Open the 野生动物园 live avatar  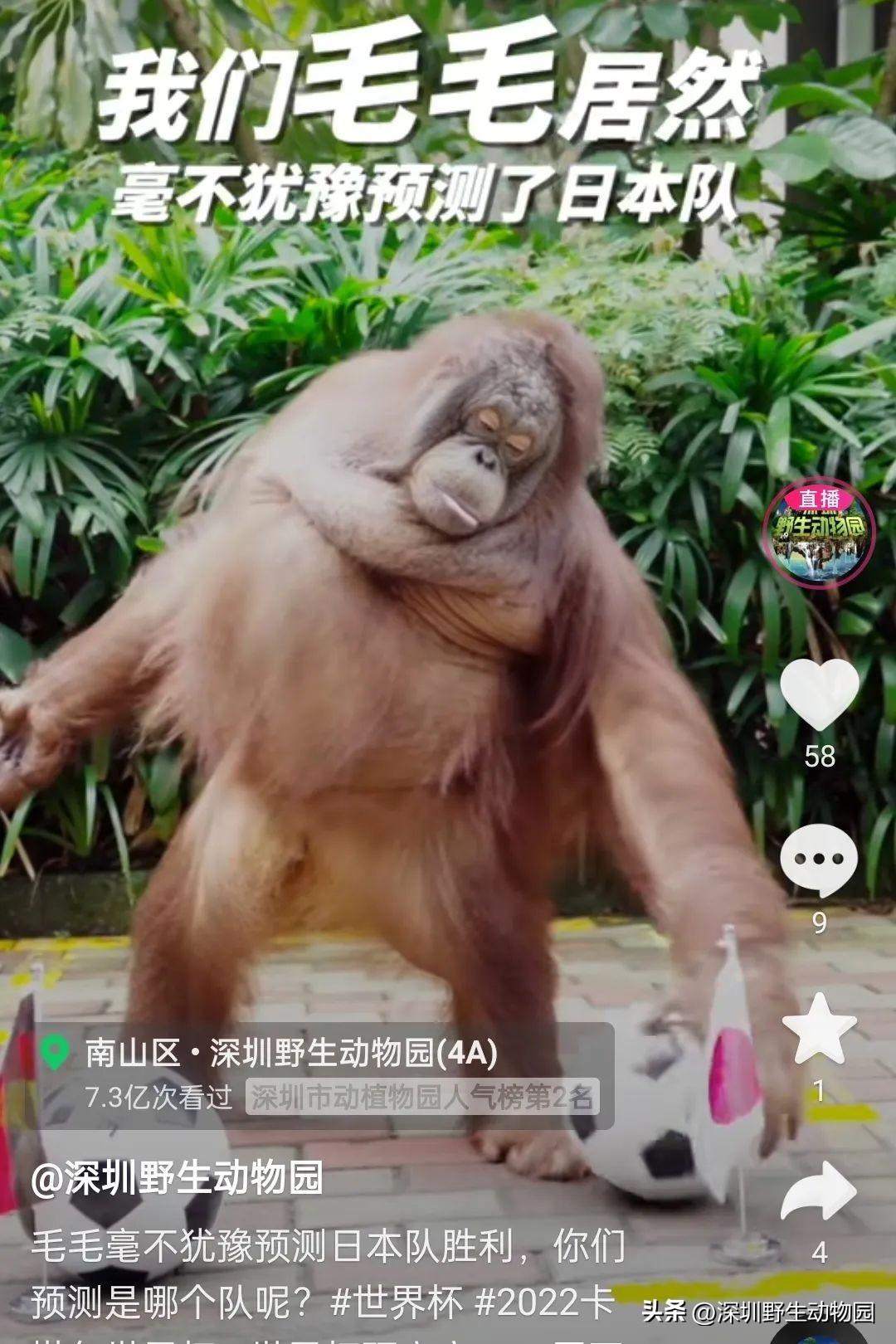(819, 532)
